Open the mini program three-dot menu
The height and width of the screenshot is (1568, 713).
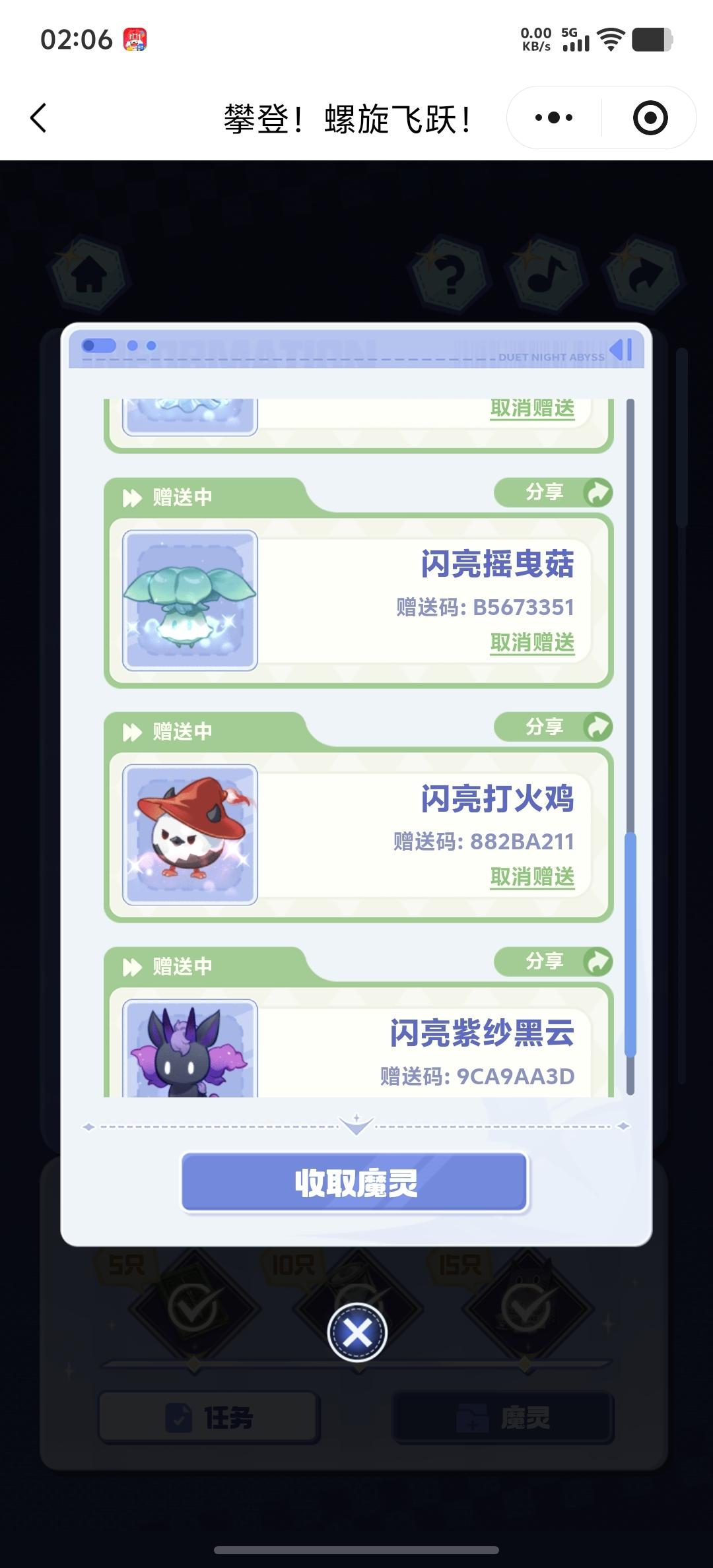pyautogui.click(x=554, y=118)
